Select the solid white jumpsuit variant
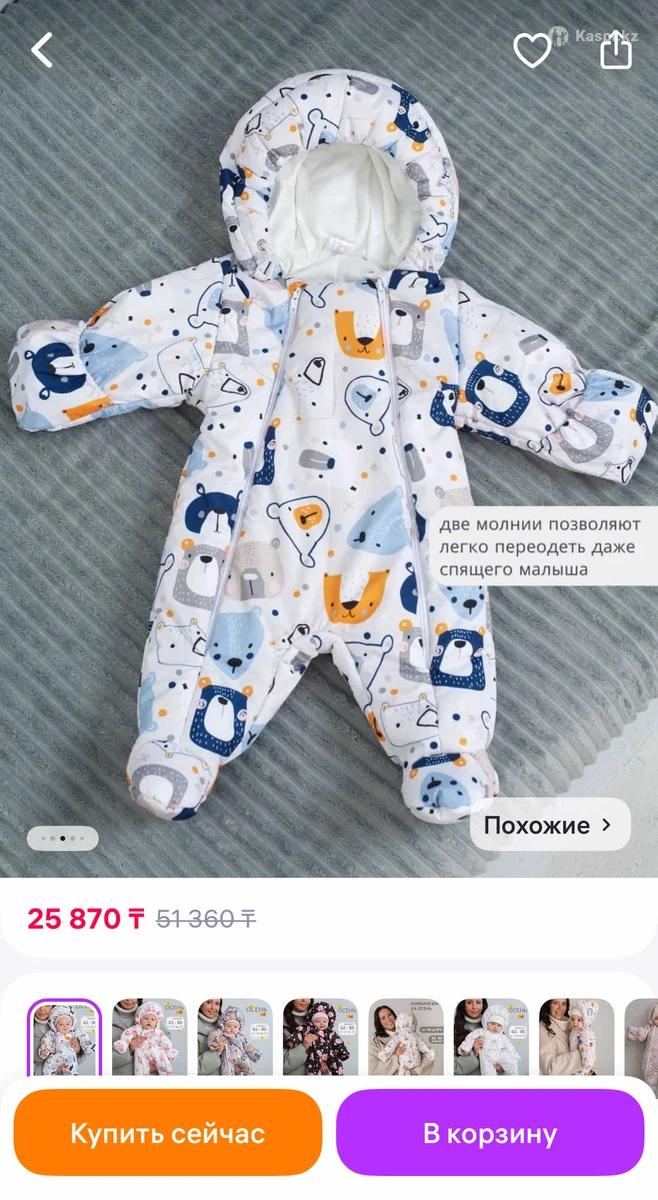The height and width of the screenshot is (1200, 658). [x=491, y=1036]
